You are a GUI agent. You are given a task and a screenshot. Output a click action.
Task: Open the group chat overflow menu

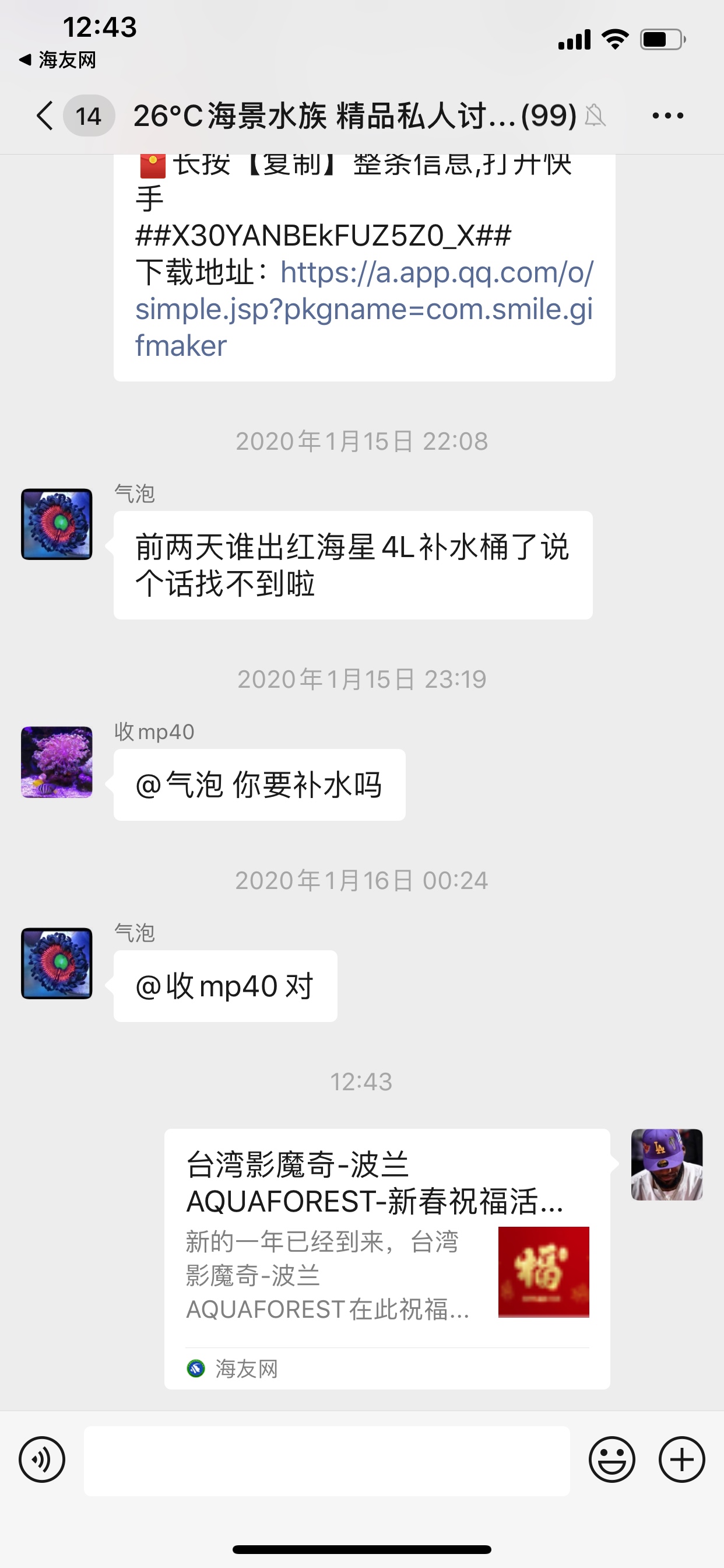tap(667, 116)
